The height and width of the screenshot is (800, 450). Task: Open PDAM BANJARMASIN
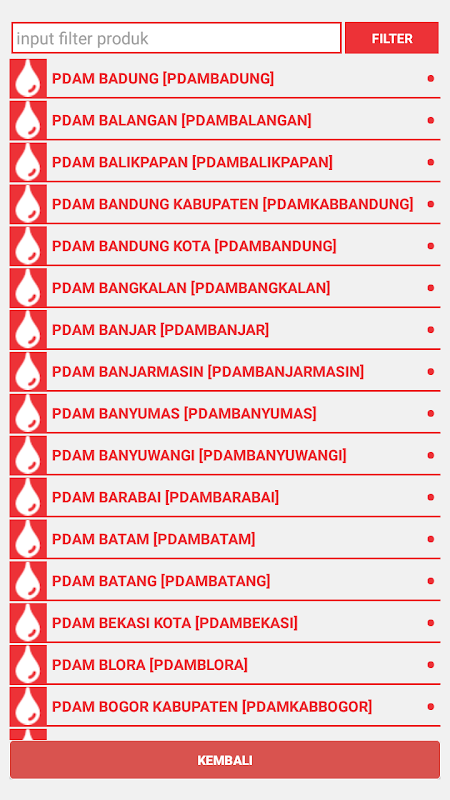(x=225, y=371)
